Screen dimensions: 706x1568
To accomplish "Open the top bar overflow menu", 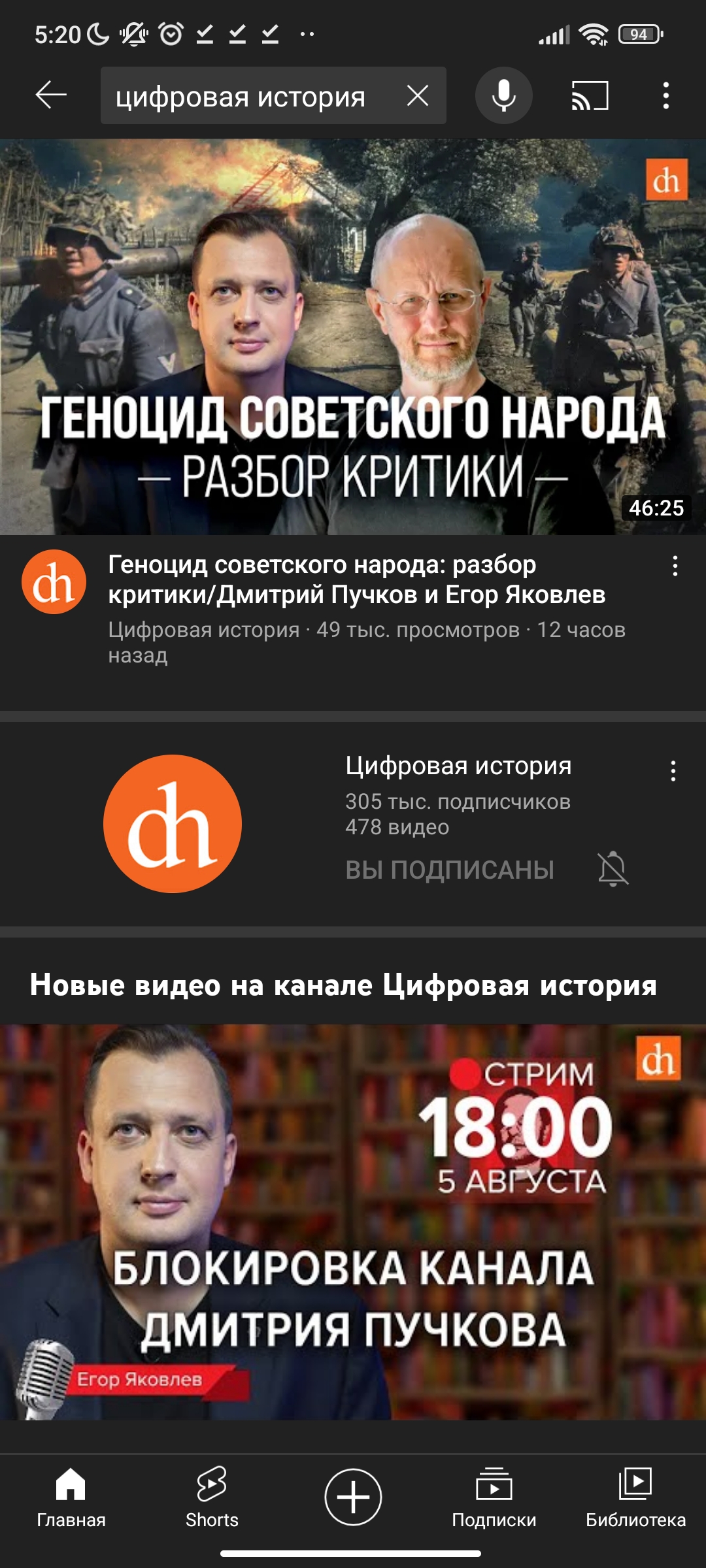I will 665,95.
